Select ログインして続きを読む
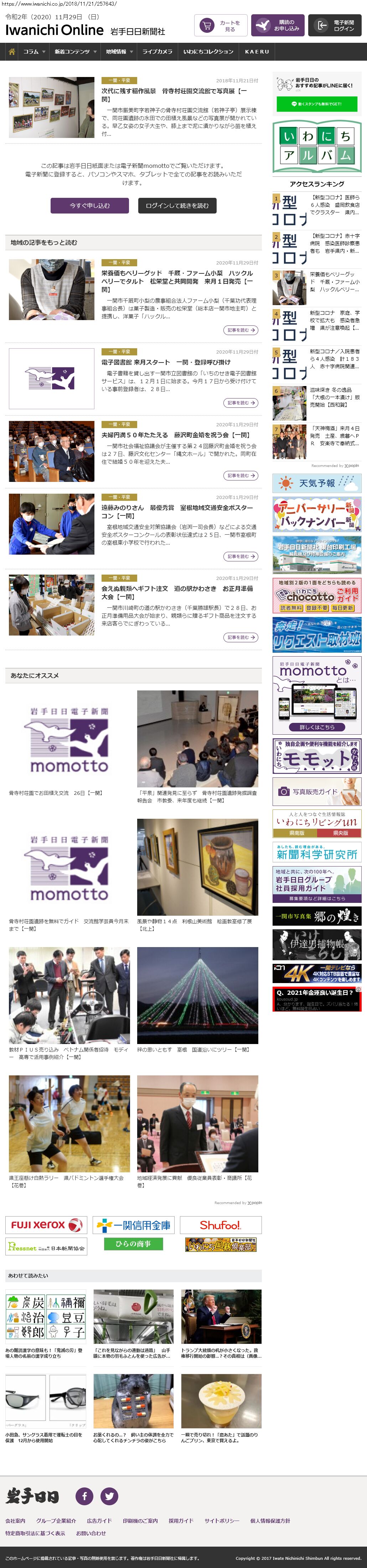This screenshot has height=1568, width=367. pyautogui.click(x=177, y=206)
